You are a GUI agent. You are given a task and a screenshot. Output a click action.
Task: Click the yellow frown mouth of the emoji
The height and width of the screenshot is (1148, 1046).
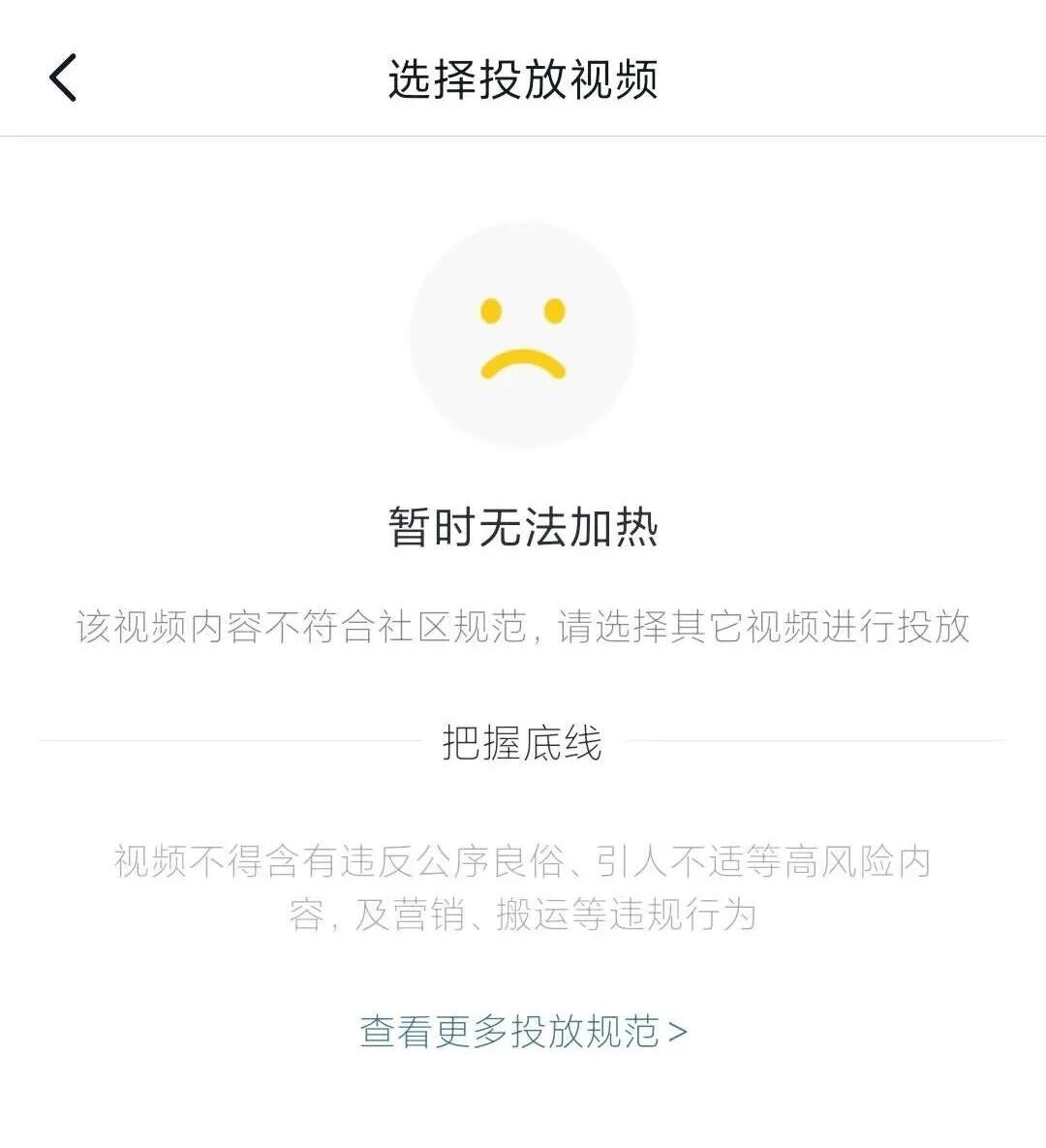tap(523, 363)
